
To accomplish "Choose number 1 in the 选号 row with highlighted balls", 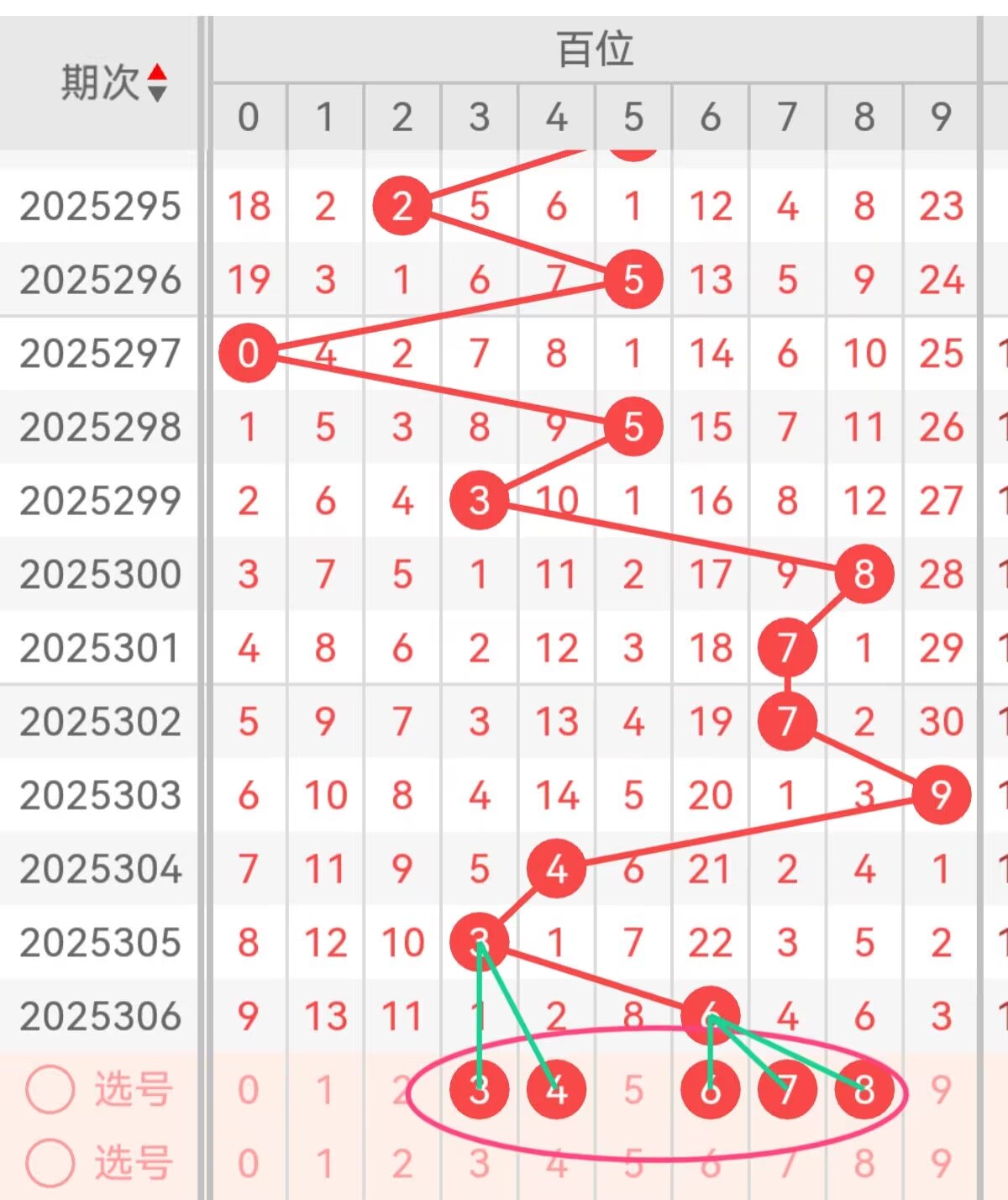I will pyautogui.click(x=325, y=1090).
